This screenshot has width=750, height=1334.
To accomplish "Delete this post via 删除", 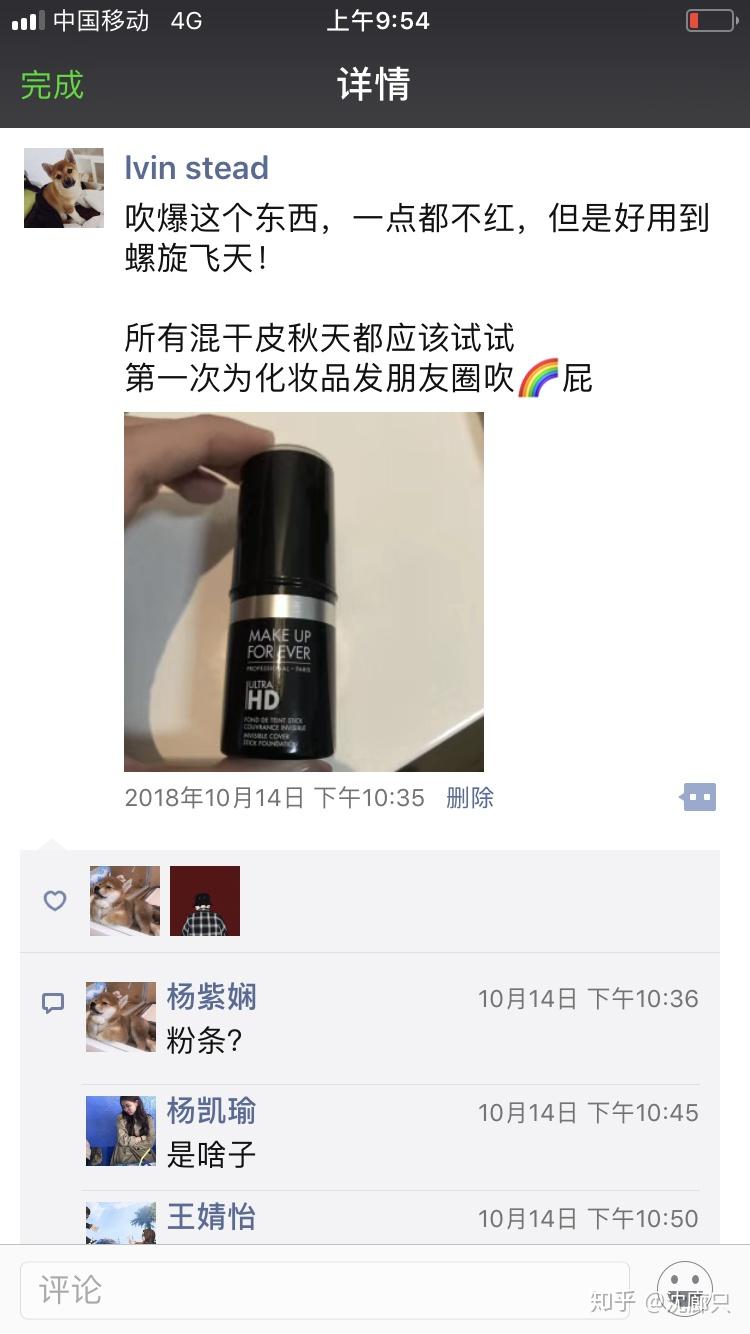I will [469, 797].
